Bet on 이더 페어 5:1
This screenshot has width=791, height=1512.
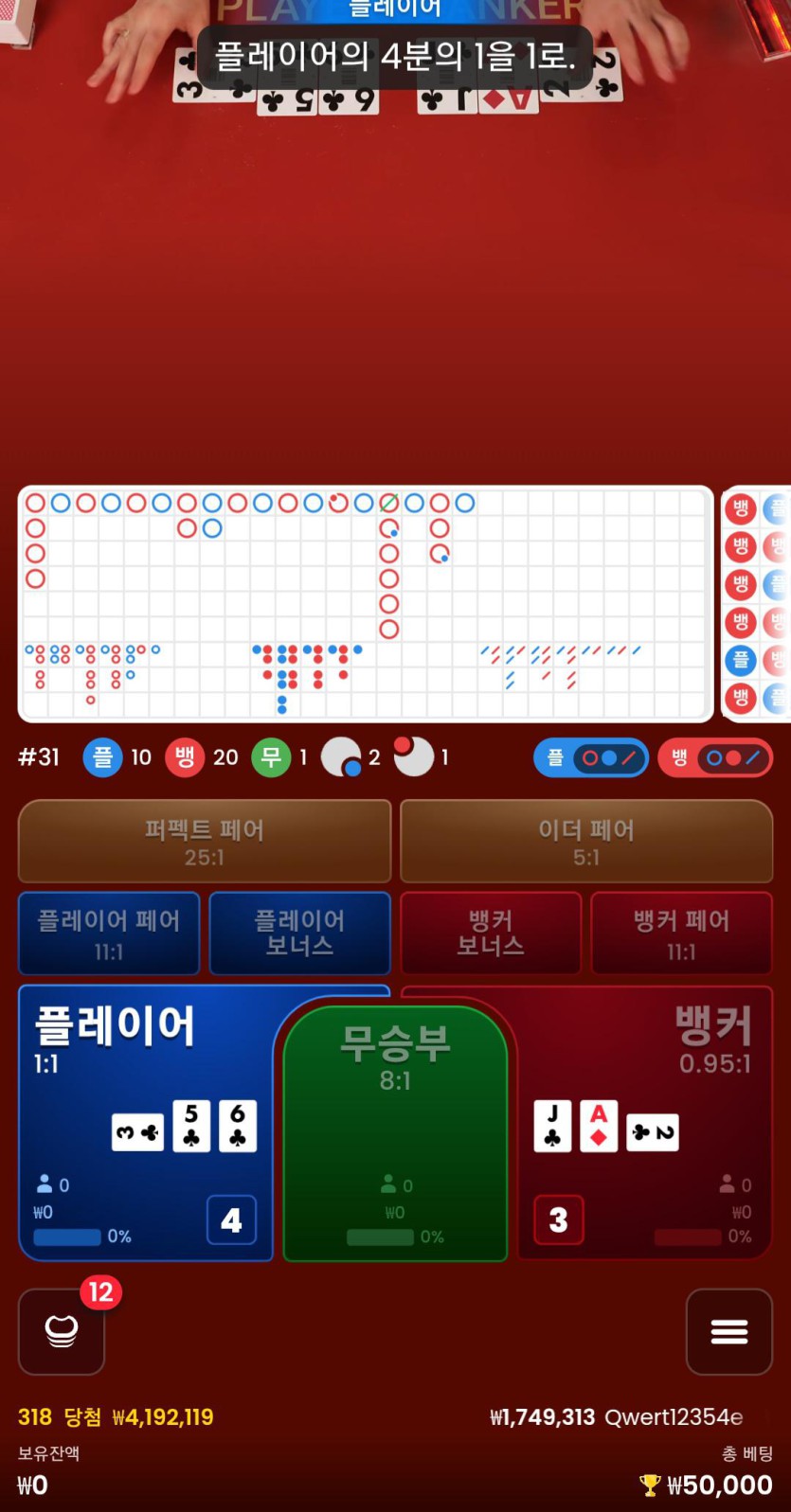point(586,841)
